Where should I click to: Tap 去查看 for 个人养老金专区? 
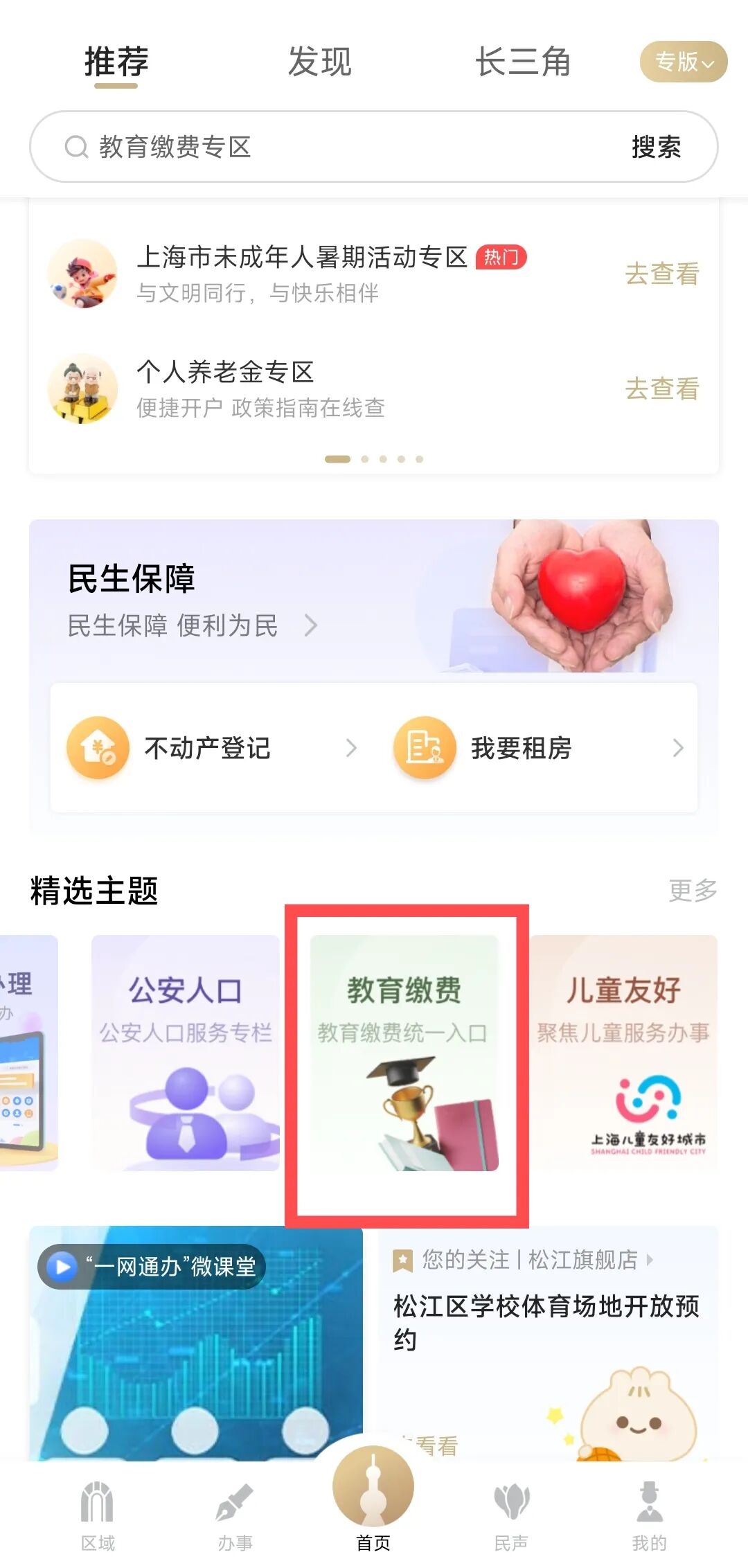click(x=661, y=389)
